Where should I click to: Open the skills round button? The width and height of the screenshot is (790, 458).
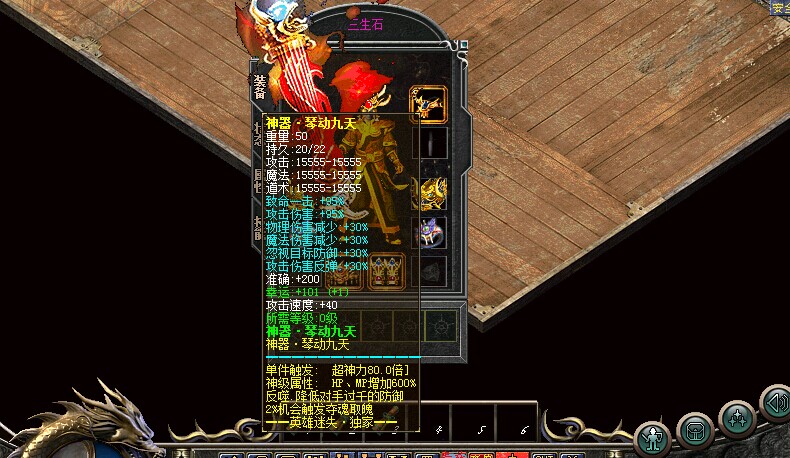pos(737,416)
